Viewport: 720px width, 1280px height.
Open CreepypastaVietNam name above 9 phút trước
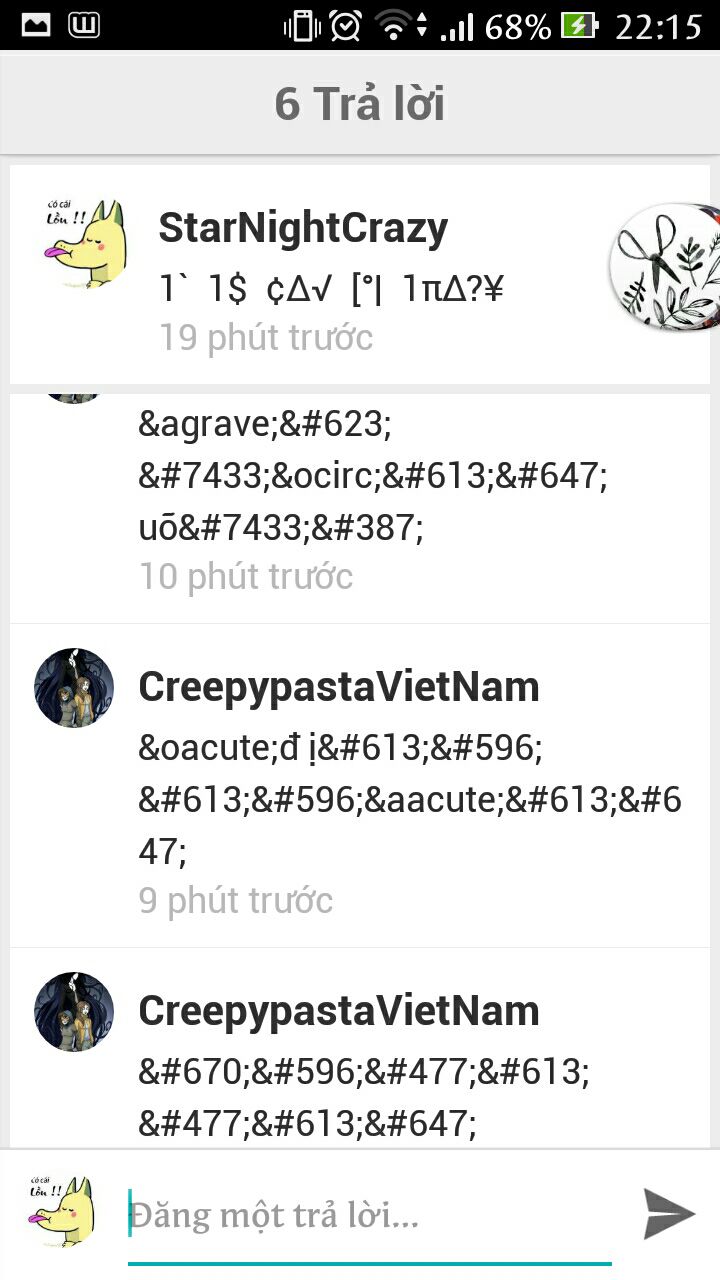pos(339,687)
